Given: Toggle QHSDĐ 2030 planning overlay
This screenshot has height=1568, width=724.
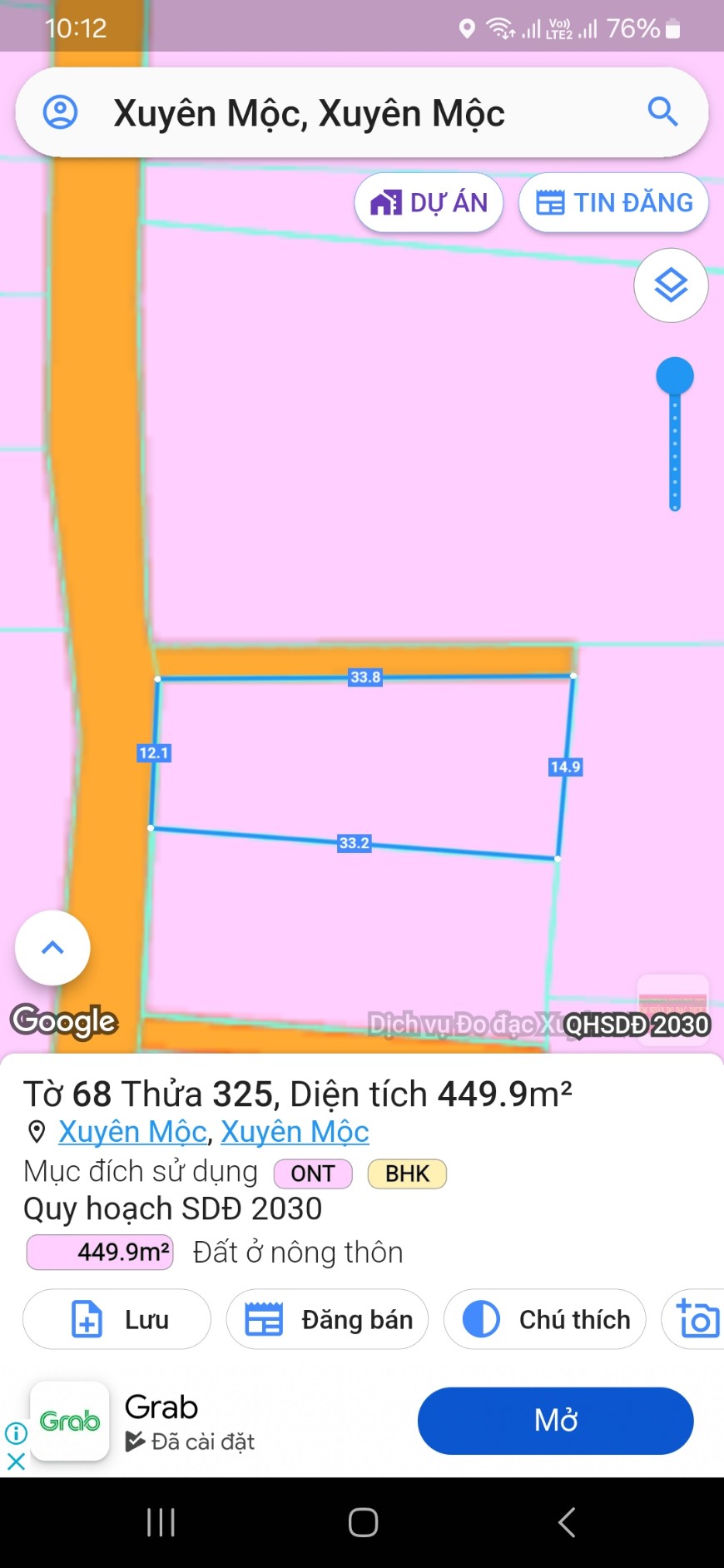Looking at the screenshot, I should pyautogui.click(x=635, y=1025).
